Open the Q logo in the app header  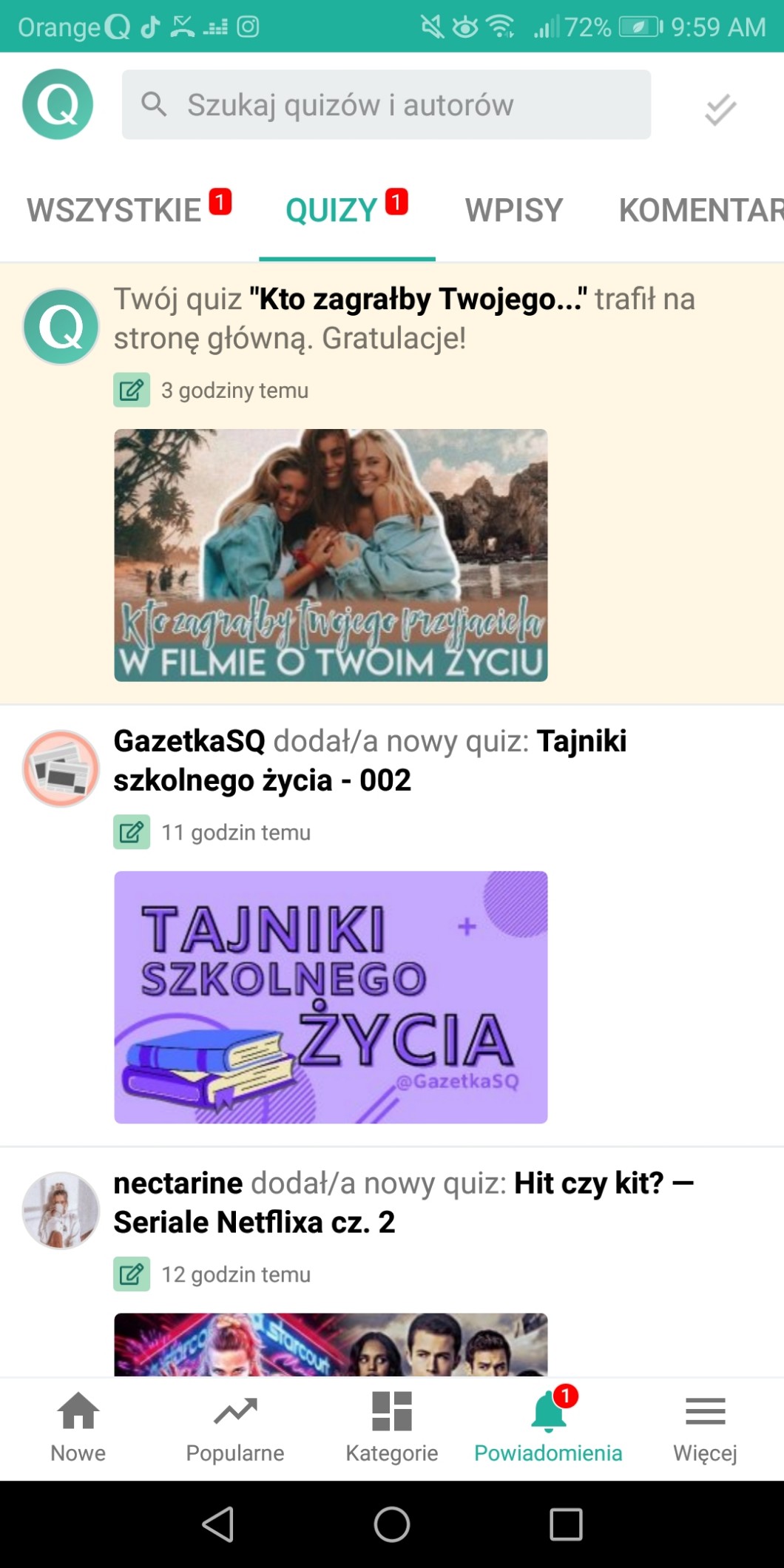(58, 104)
